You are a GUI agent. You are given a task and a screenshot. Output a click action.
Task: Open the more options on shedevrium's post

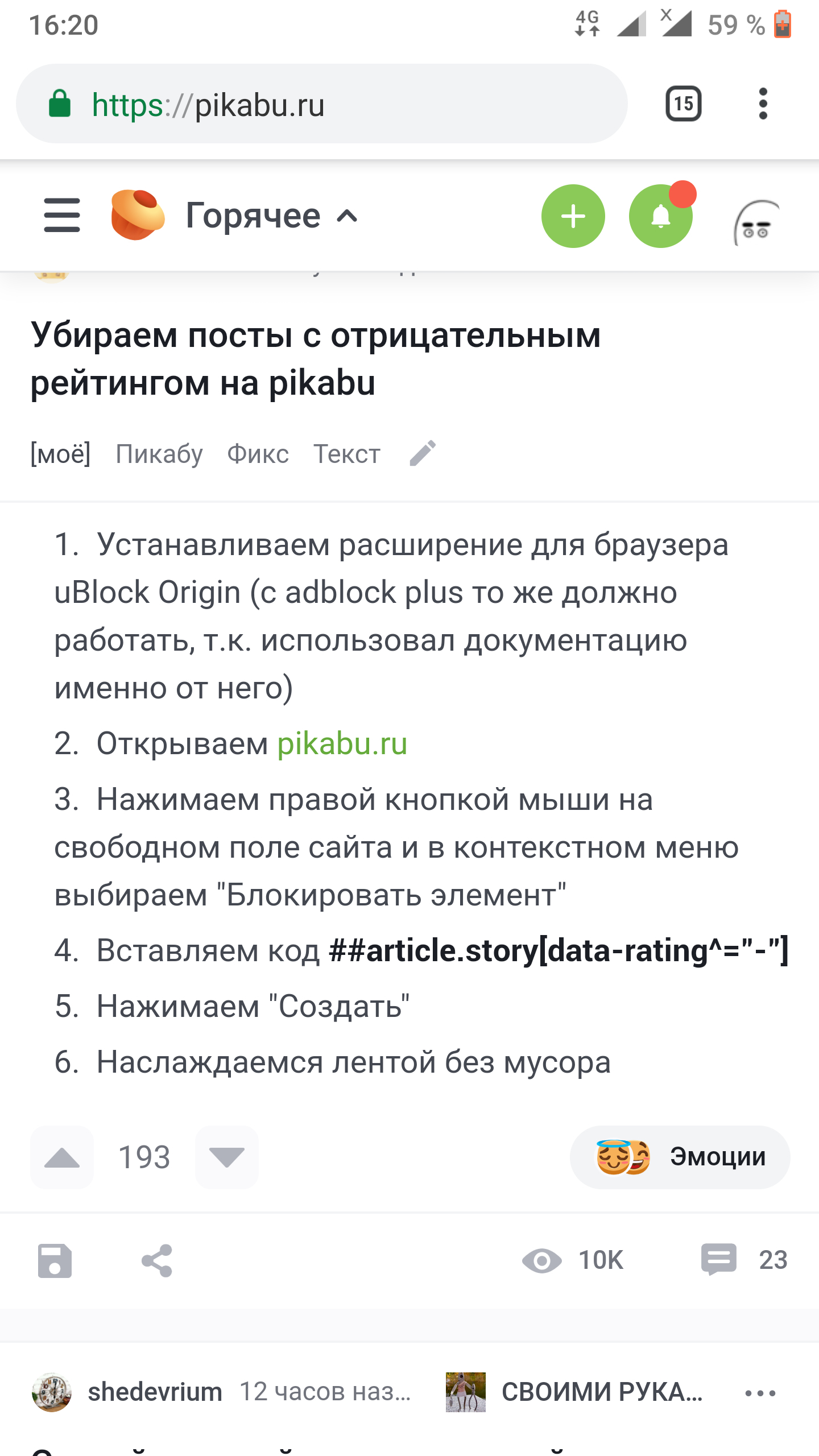tap(760, 1393)
